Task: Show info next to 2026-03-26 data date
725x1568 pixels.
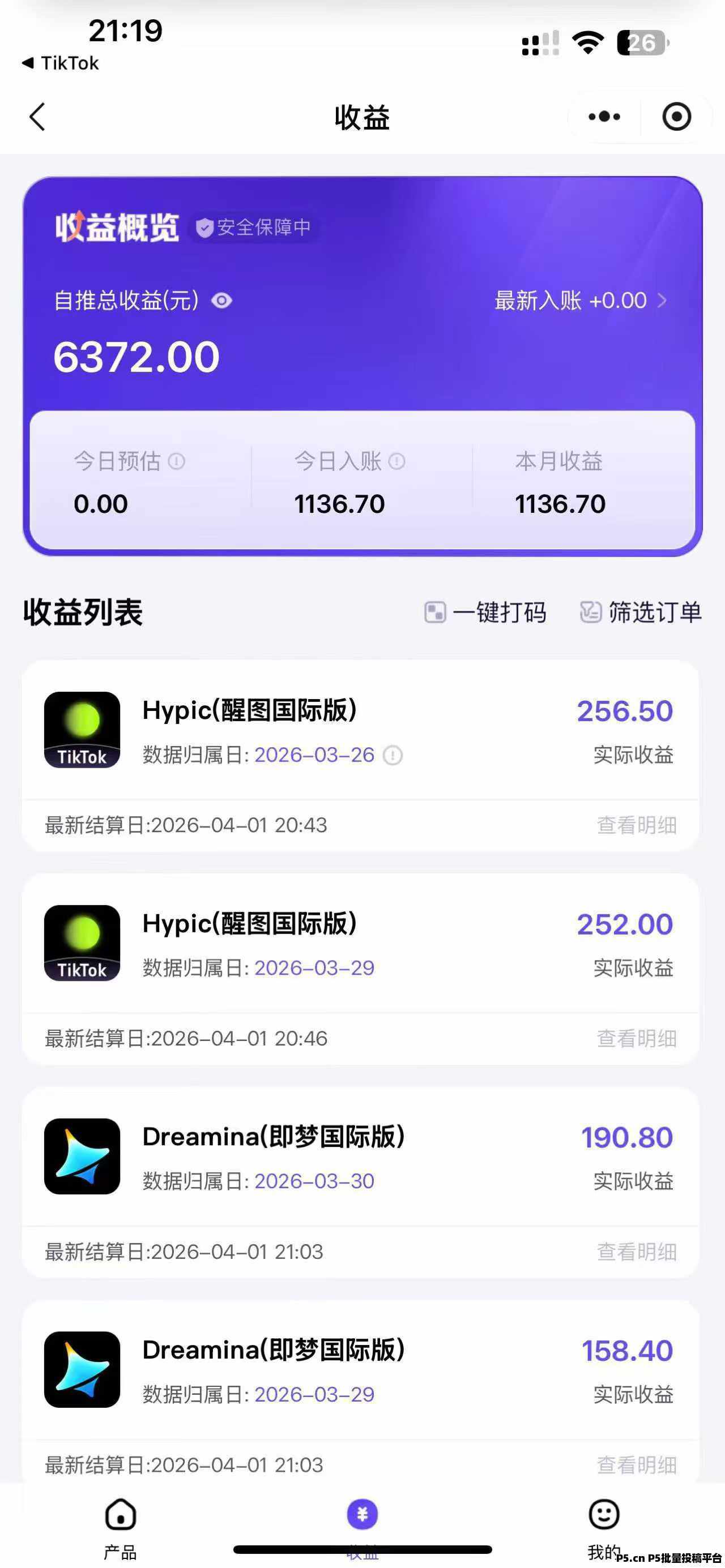Action: pos(393,755)
